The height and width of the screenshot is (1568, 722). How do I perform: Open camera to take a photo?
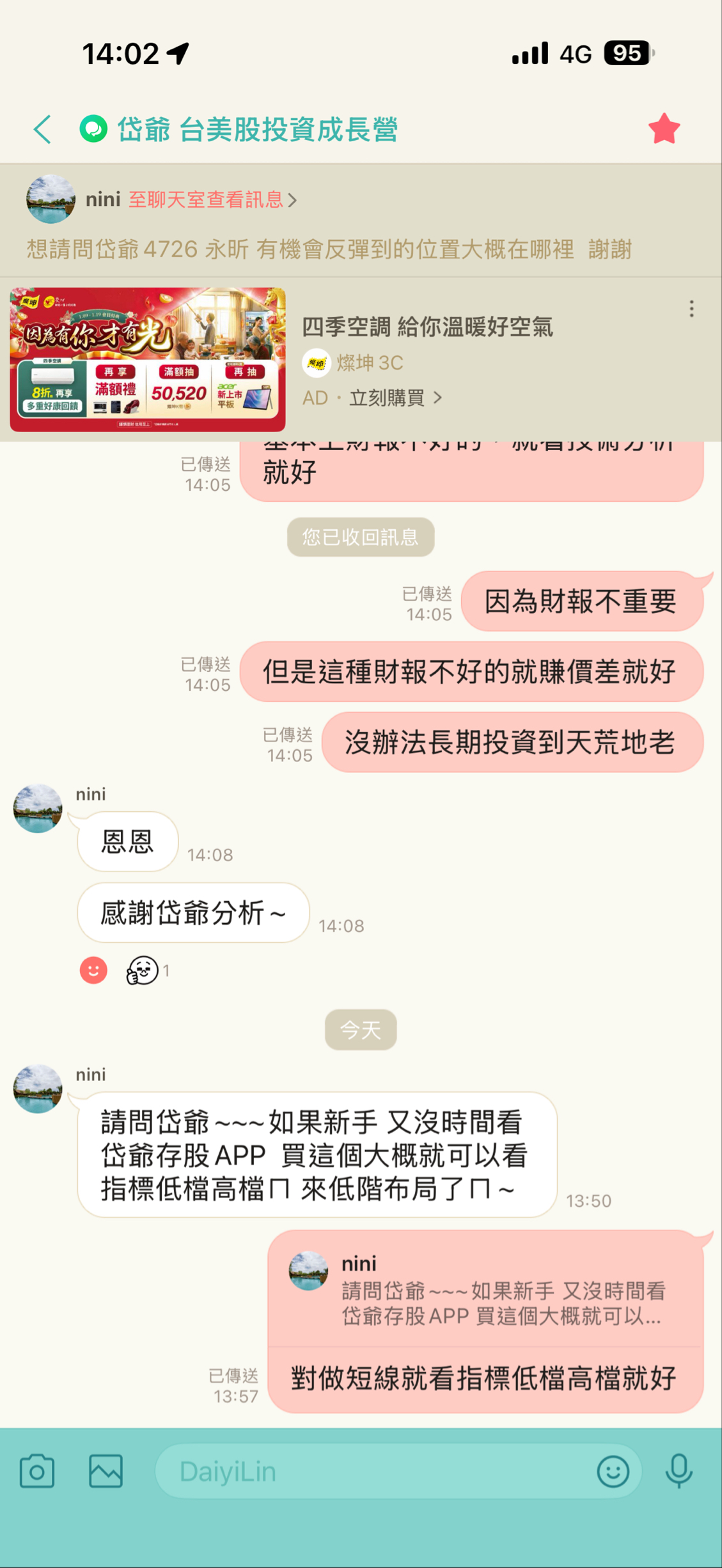point(37,1471)
